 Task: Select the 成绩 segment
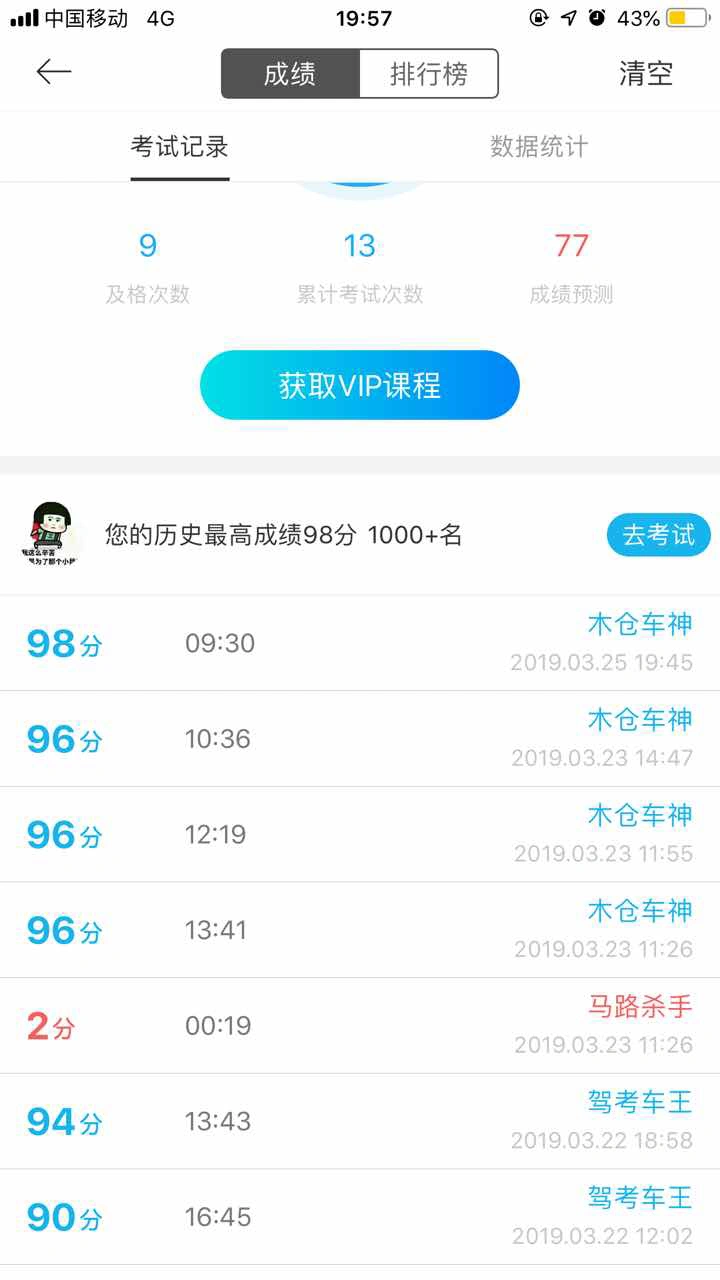[290, 74]
